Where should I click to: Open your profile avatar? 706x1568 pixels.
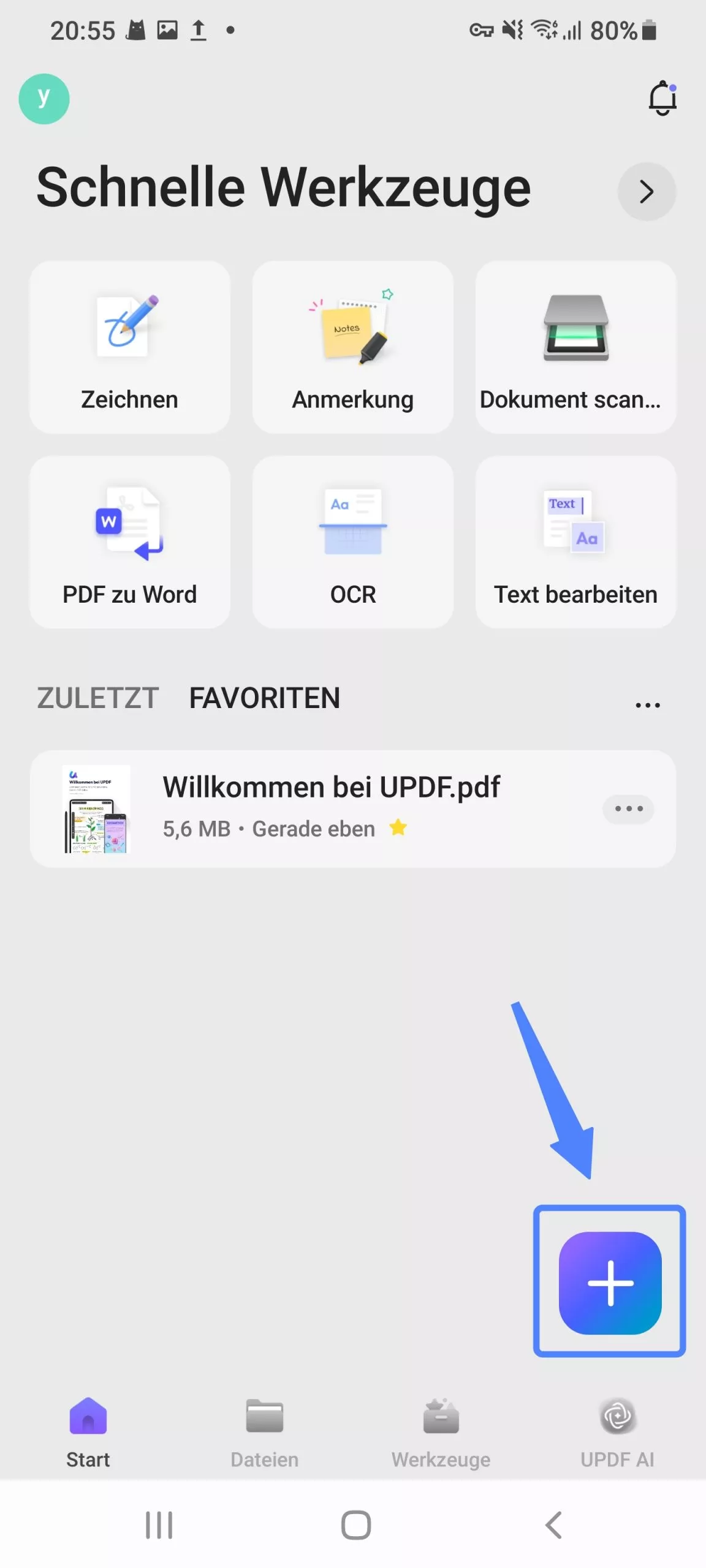(44, 98)
